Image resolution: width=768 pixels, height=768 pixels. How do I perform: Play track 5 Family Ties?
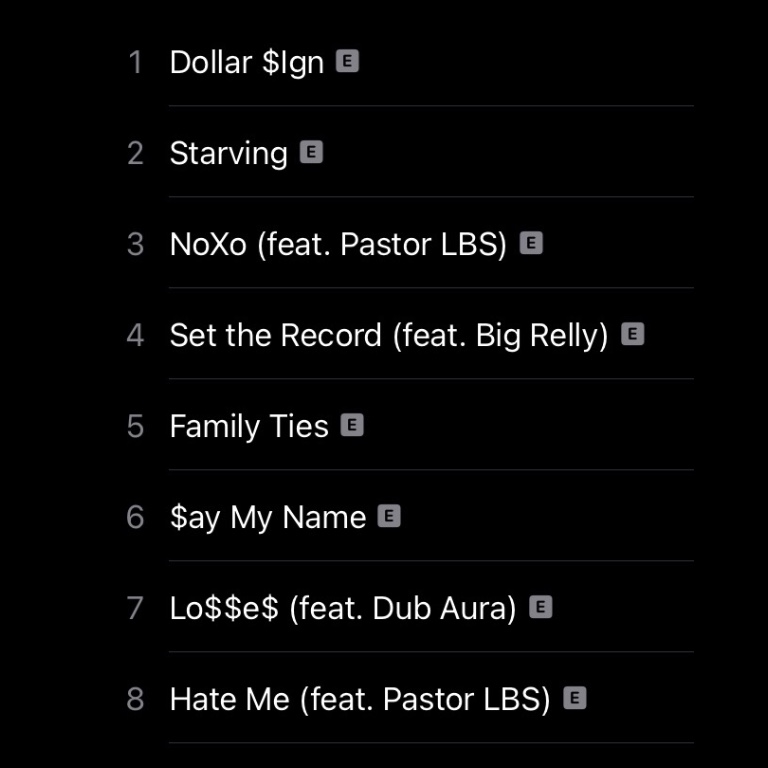tap(249, 426)
